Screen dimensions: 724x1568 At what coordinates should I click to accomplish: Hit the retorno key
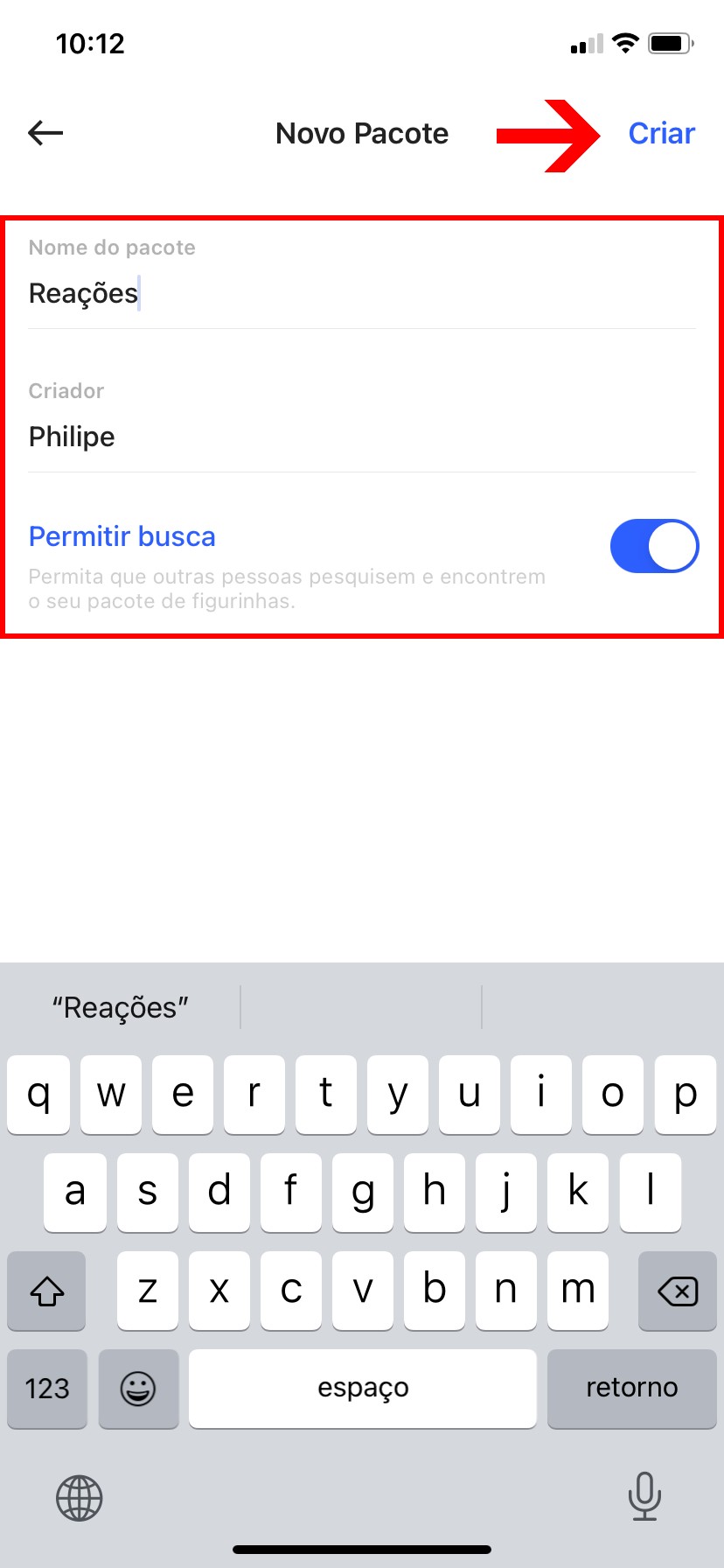click(x=631, y=1388)
